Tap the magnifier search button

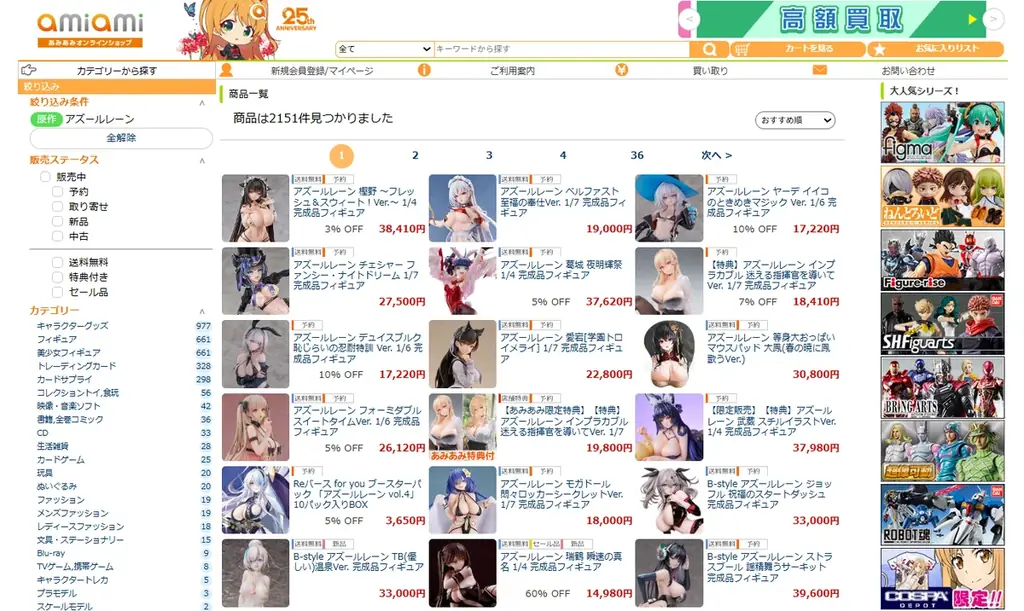click(709, 49)
